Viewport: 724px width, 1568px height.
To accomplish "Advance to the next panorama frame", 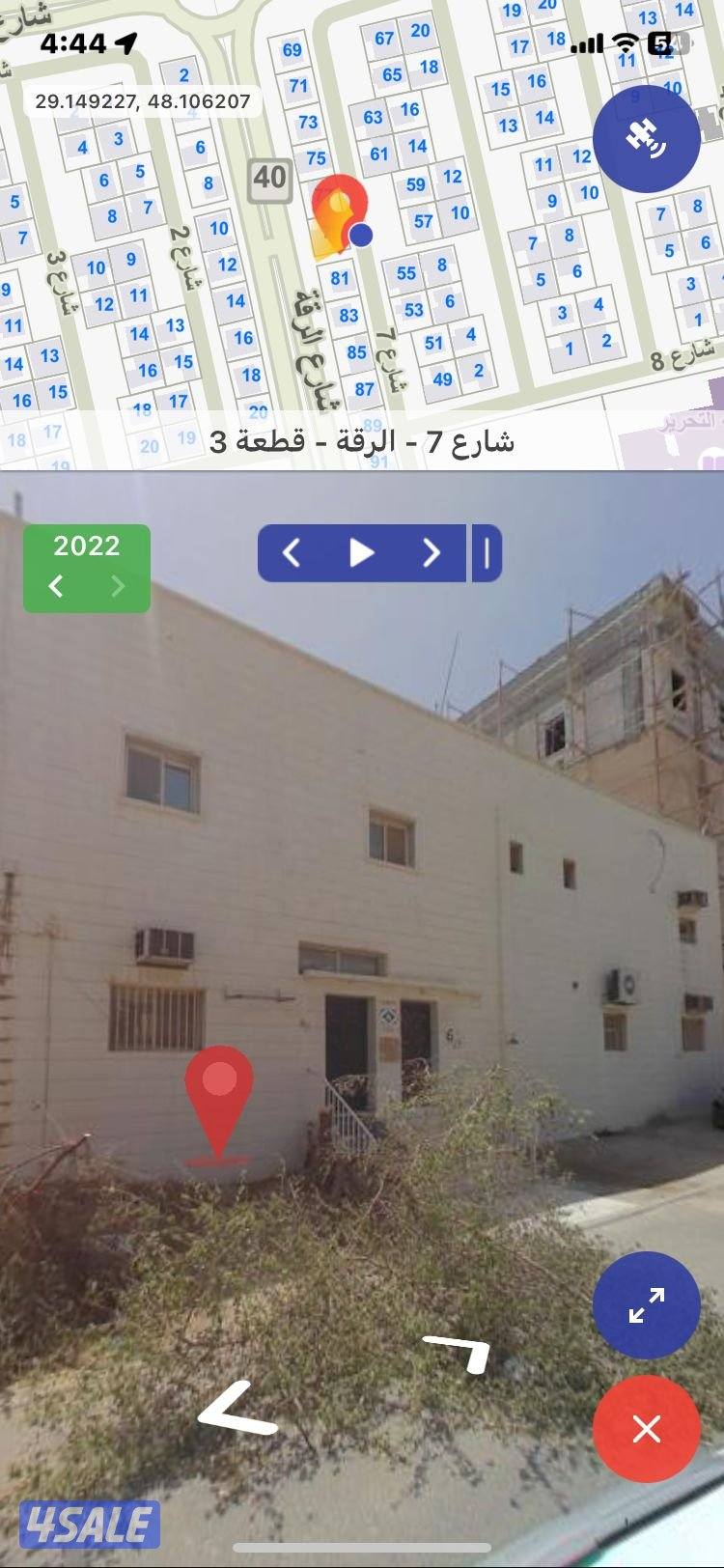I will [432, 552].
